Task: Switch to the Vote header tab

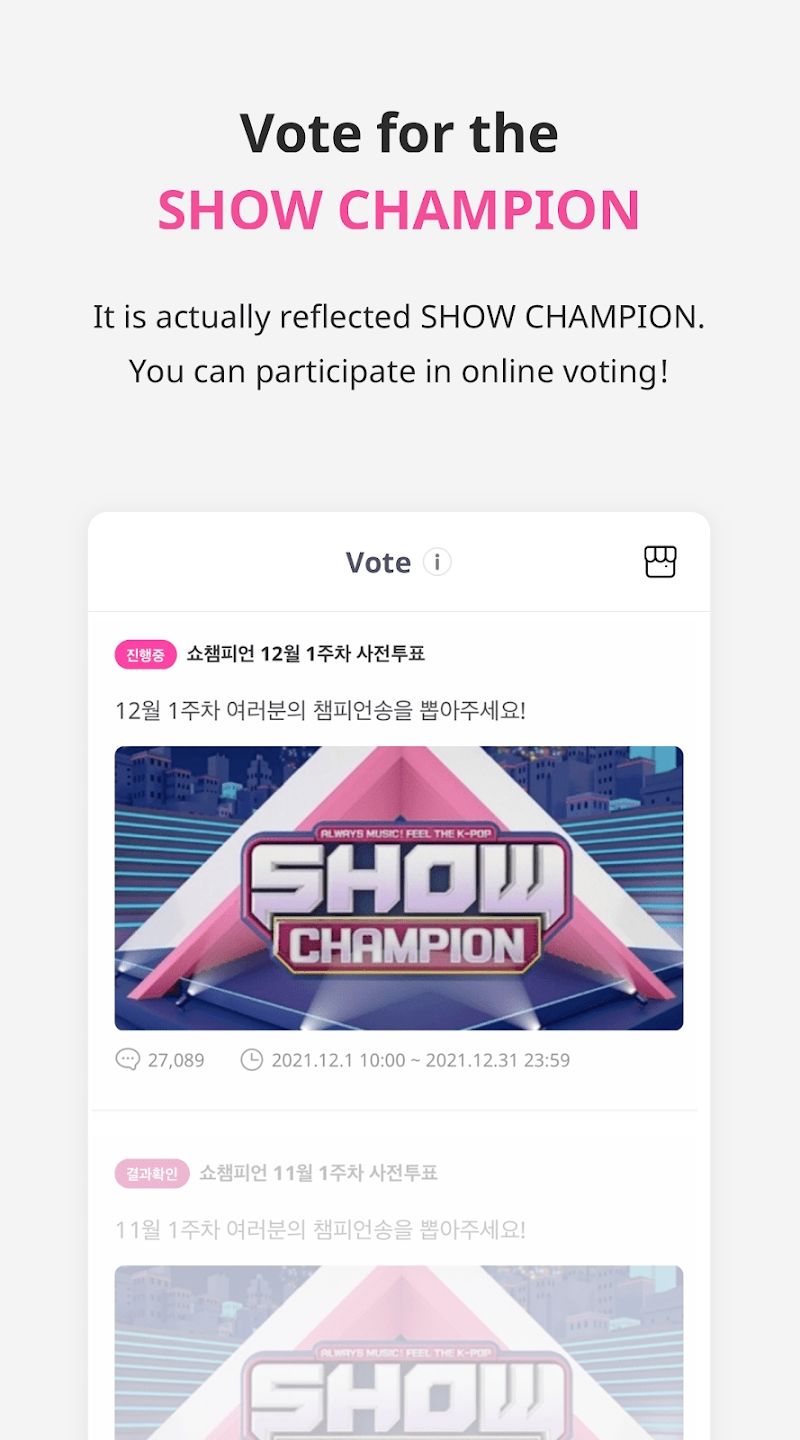Action: click(378, 562)
